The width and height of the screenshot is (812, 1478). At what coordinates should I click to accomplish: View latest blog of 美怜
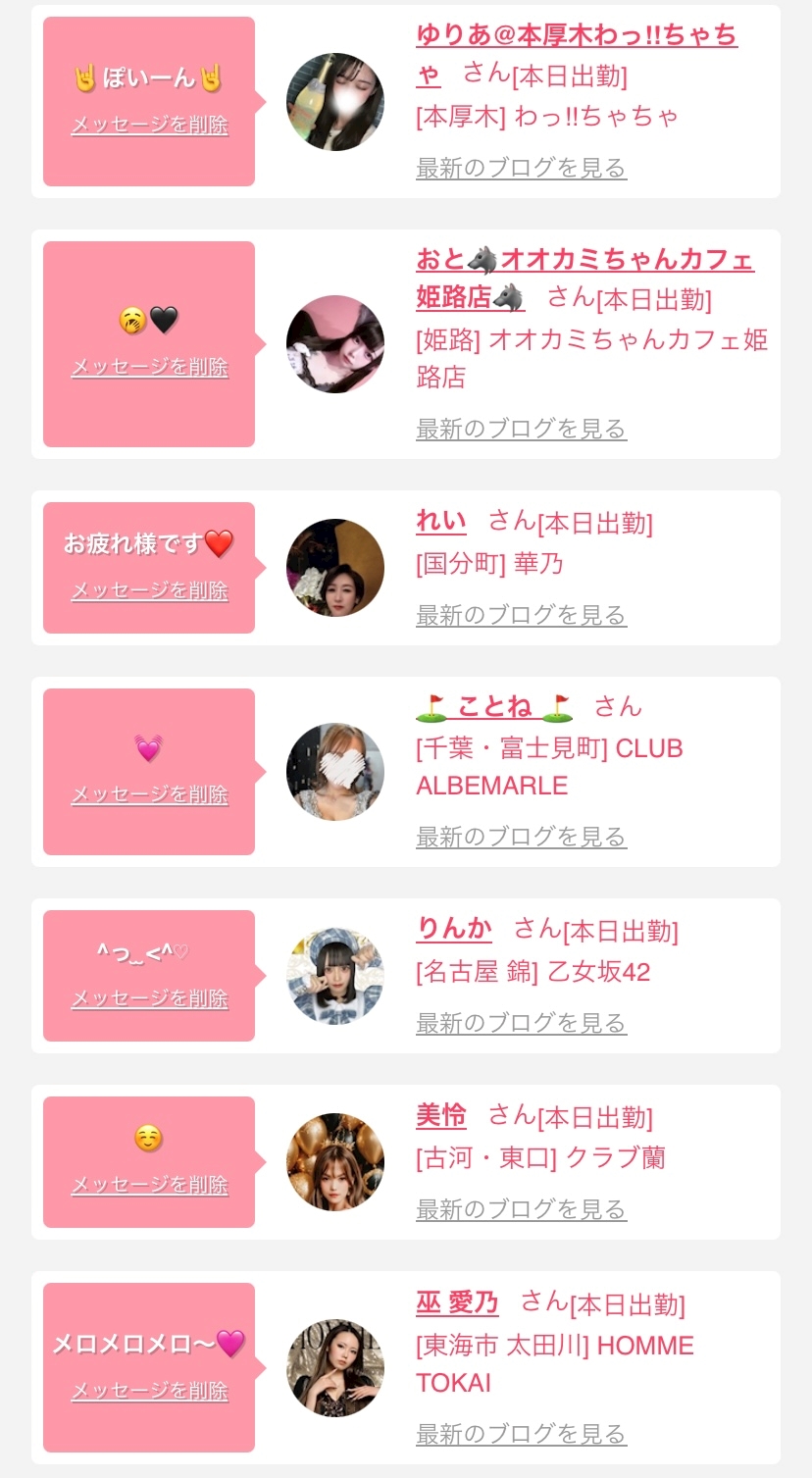(521, 1210)
